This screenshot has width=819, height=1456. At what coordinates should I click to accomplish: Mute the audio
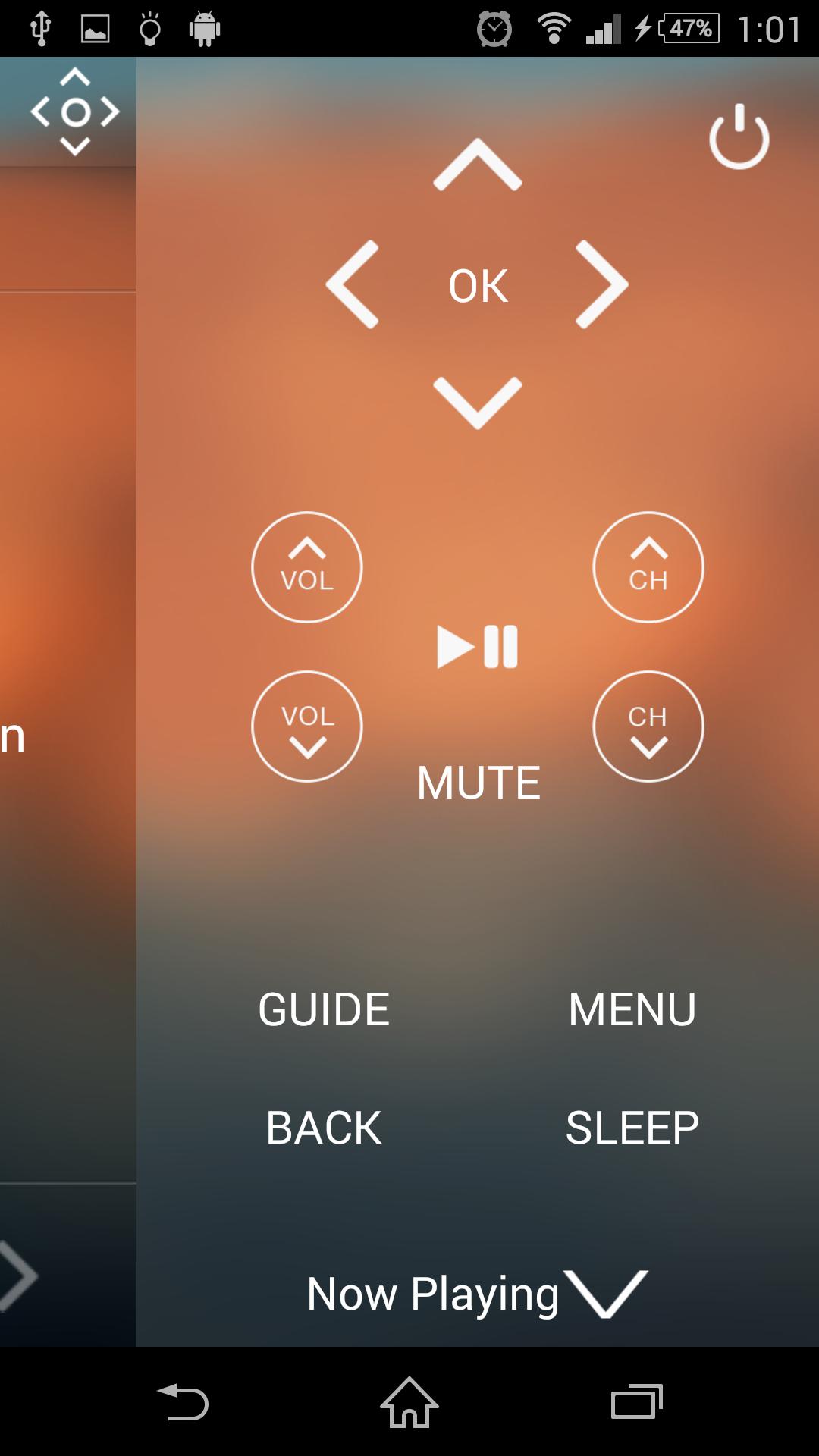pyautogui.click(x=479, y=783)
